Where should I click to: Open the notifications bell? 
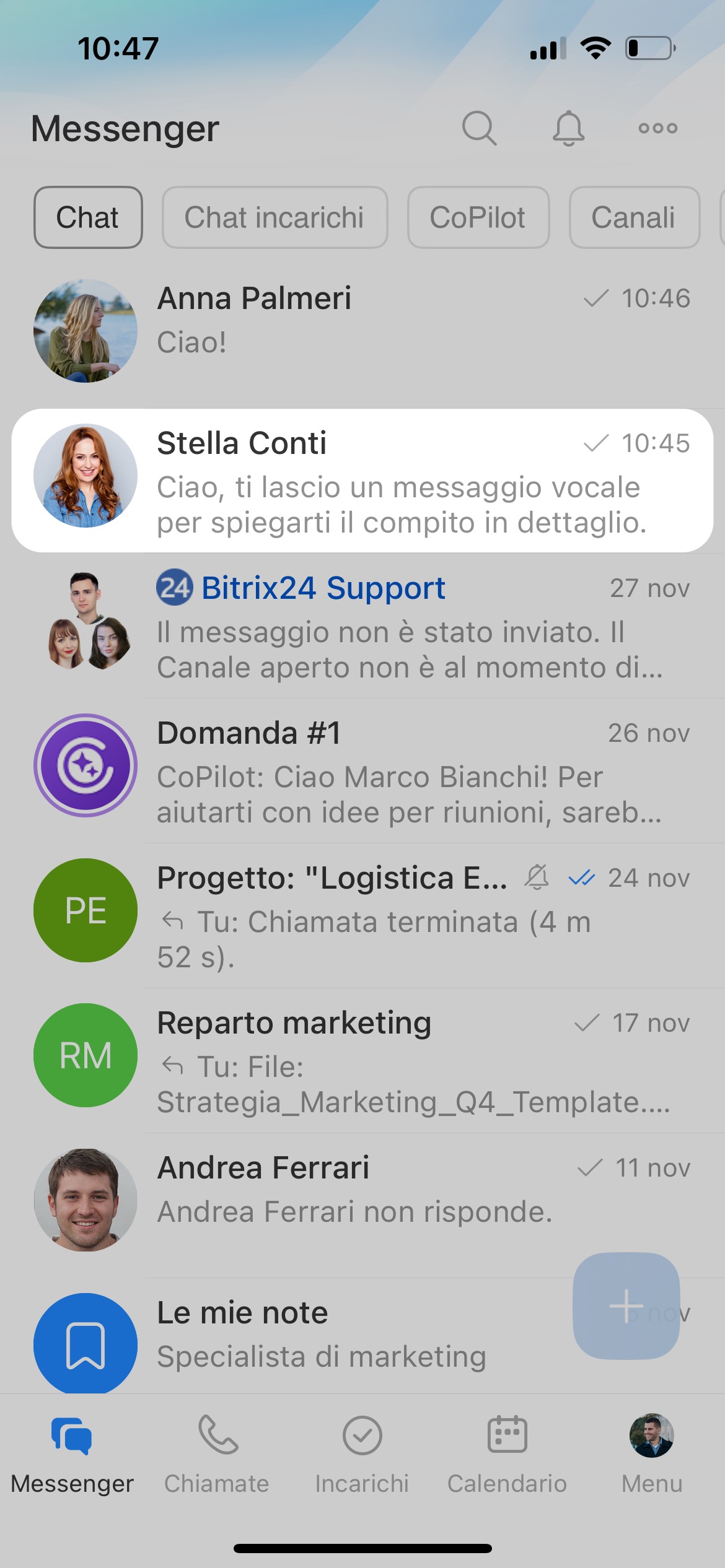coord(568,128)
